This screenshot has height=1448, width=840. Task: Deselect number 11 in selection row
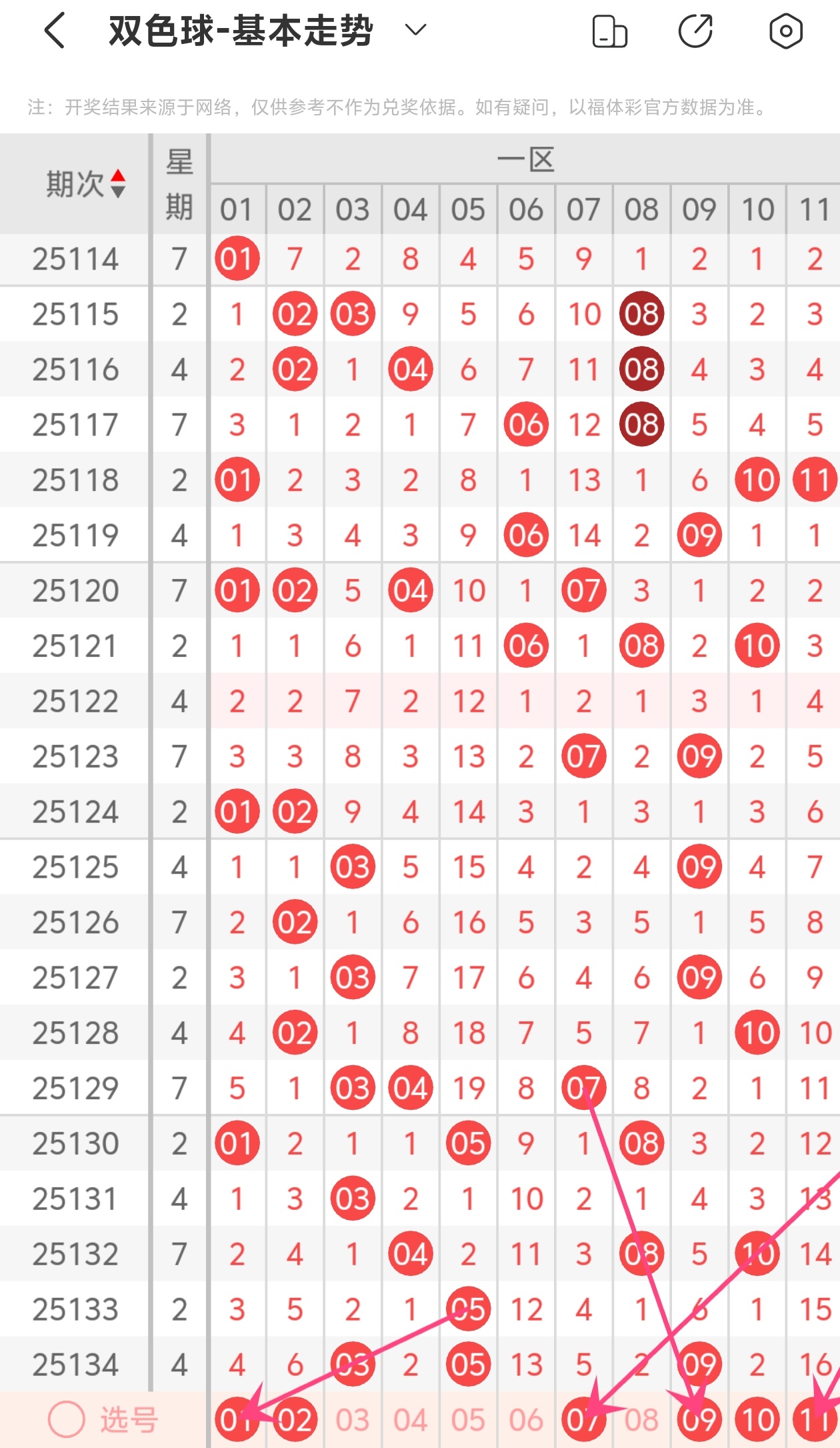[x=815, y=1420]
